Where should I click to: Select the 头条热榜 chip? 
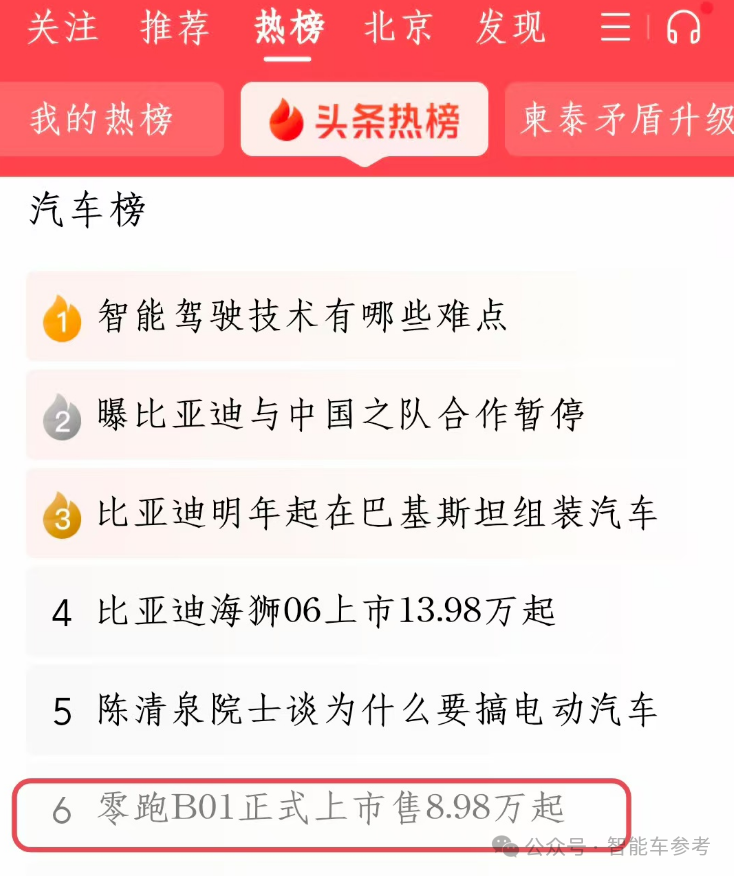365,121
